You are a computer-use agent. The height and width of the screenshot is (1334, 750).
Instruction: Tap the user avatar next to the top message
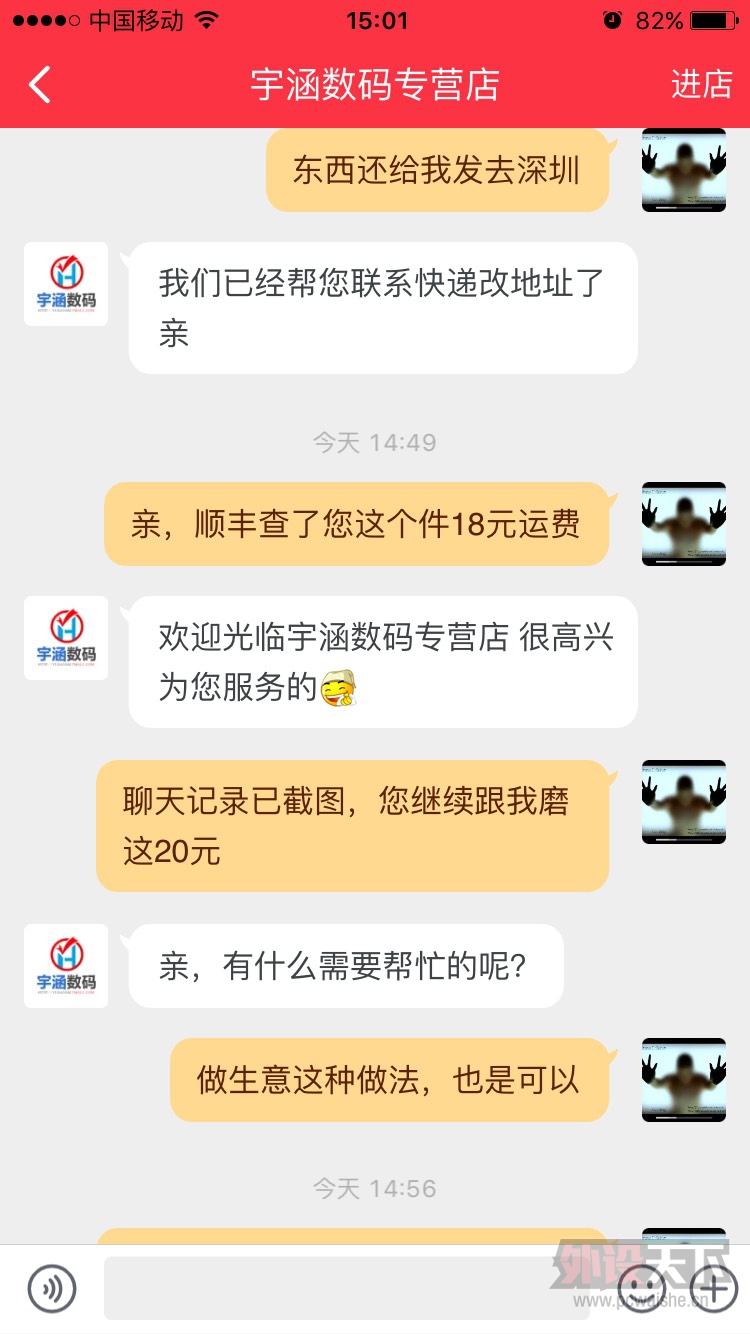click(684, 170)
